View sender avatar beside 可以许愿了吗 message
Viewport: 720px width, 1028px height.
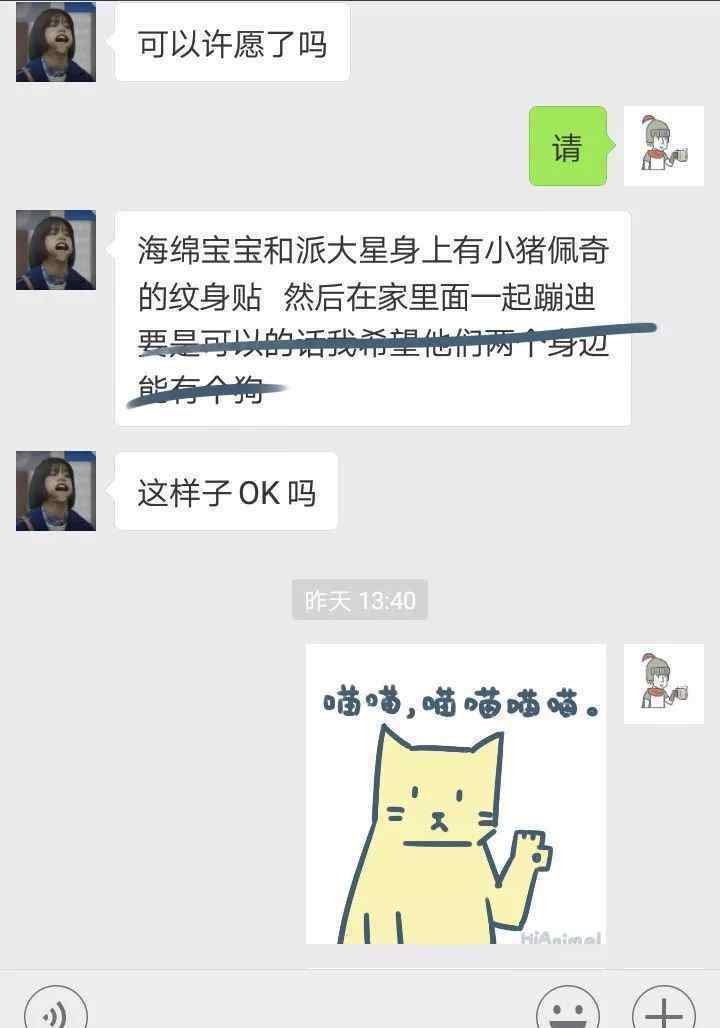click(56, 42)
